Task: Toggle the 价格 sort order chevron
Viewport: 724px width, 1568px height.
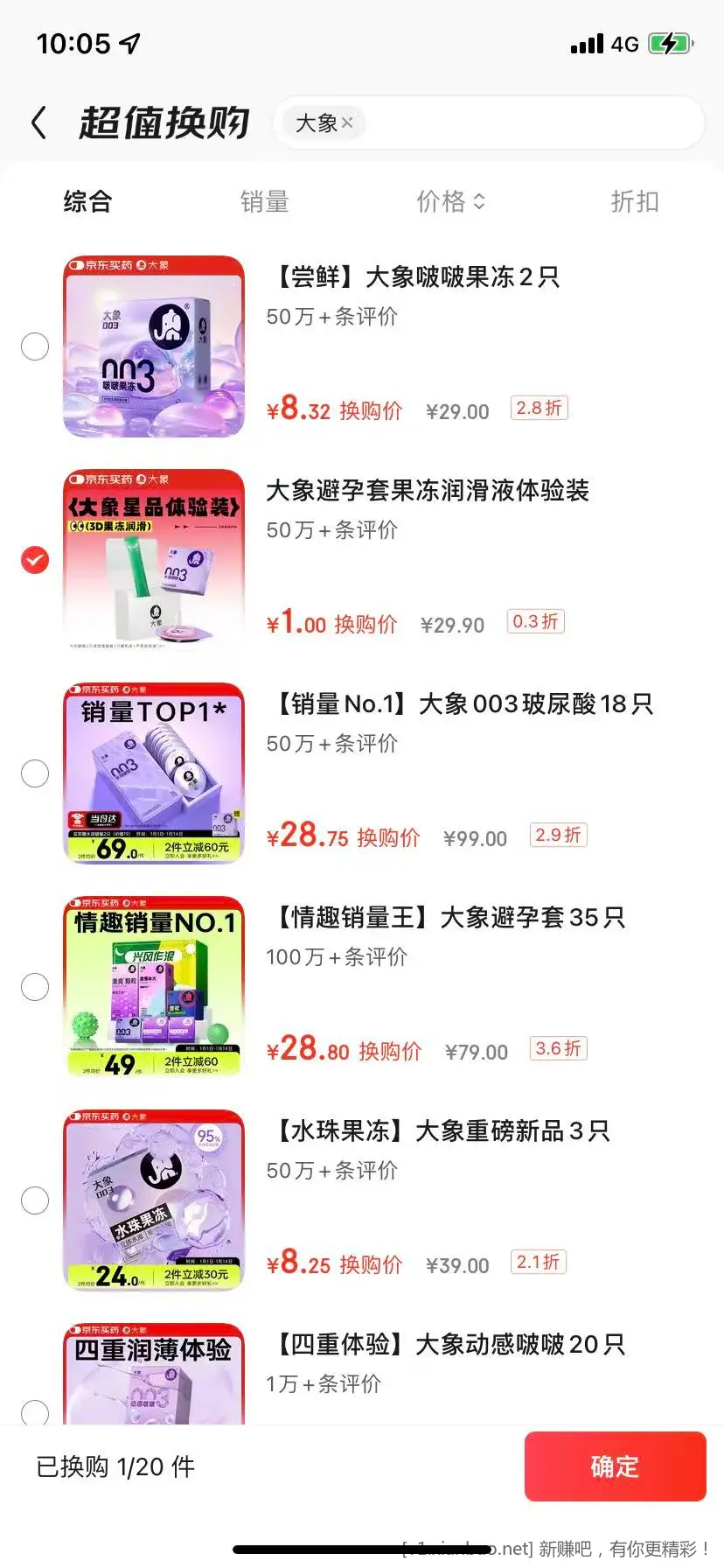Action: coord(478,202)
